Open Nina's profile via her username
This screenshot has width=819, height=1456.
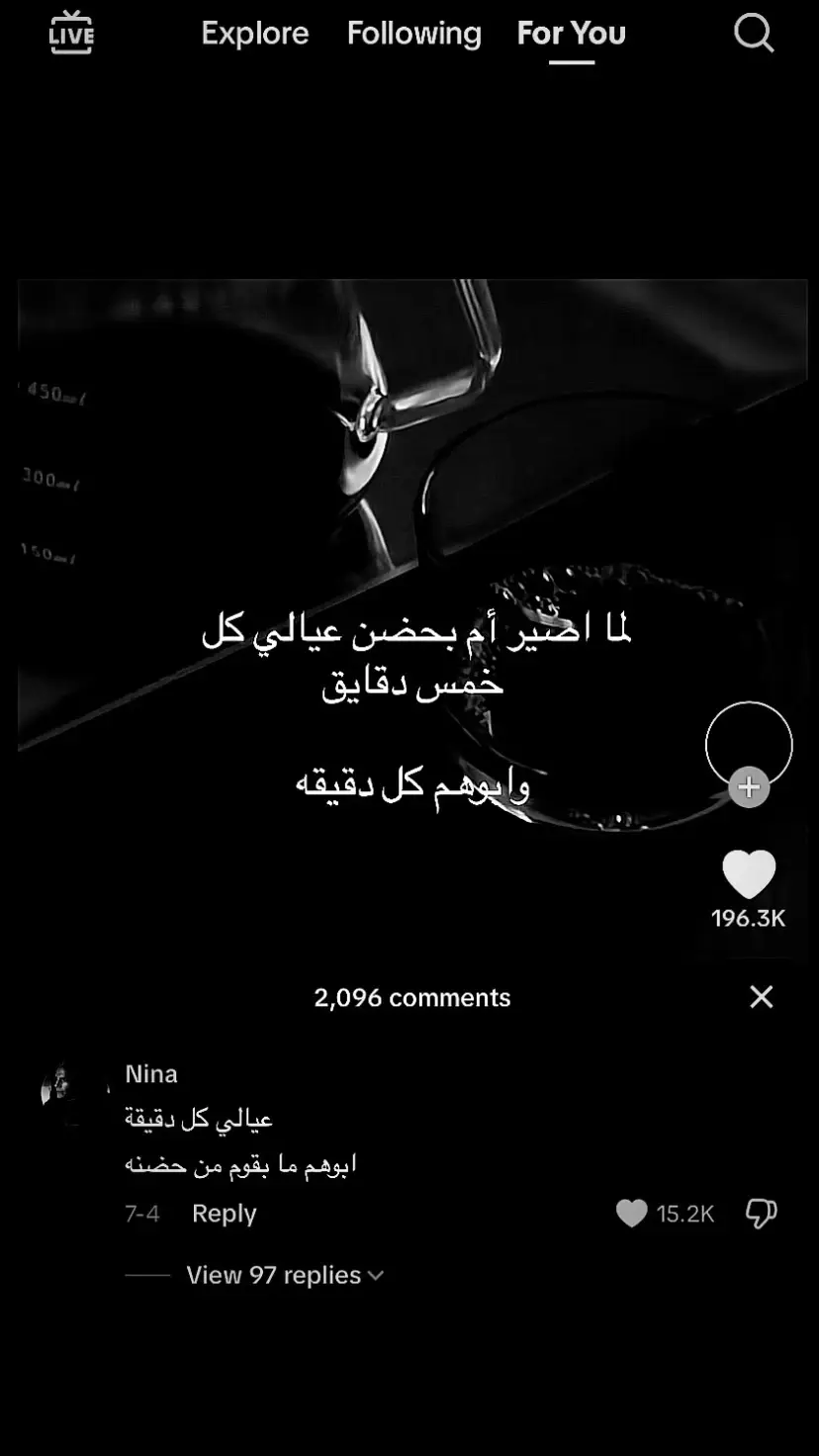(150, 1073)
